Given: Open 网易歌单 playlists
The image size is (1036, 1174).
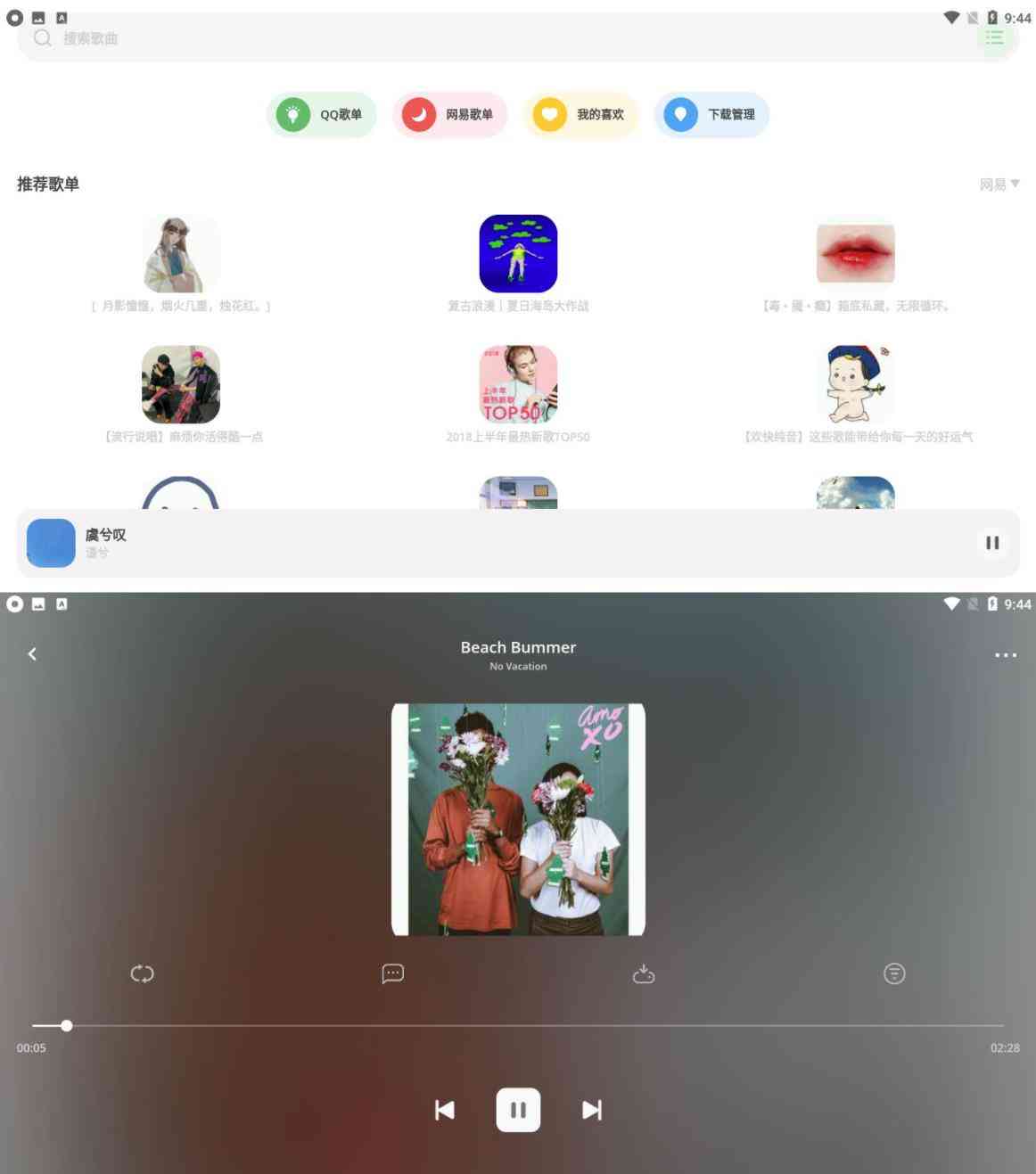Looking at the screenshot, I should 450,115.
